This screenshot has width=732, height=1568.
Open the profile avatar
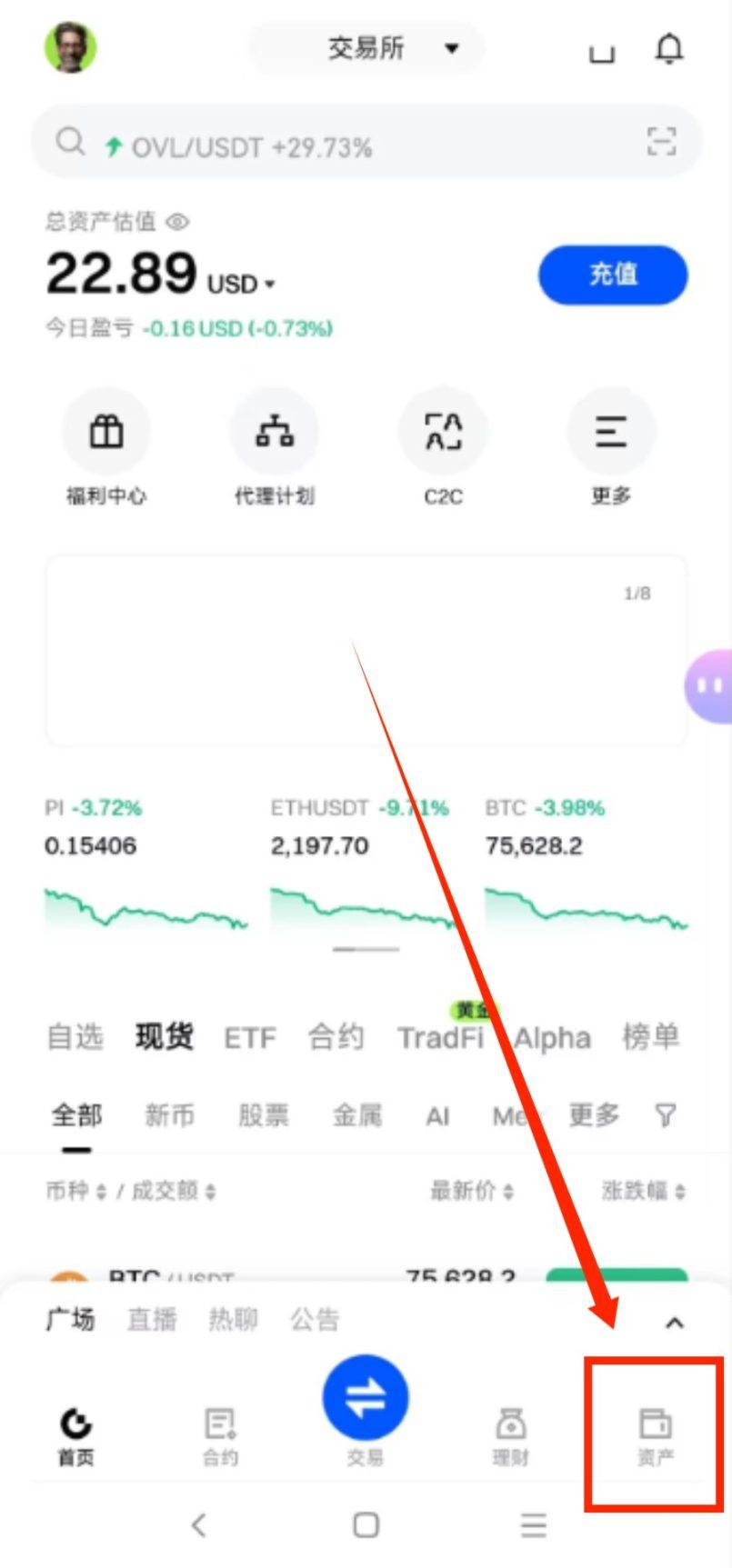click(71, 47)
